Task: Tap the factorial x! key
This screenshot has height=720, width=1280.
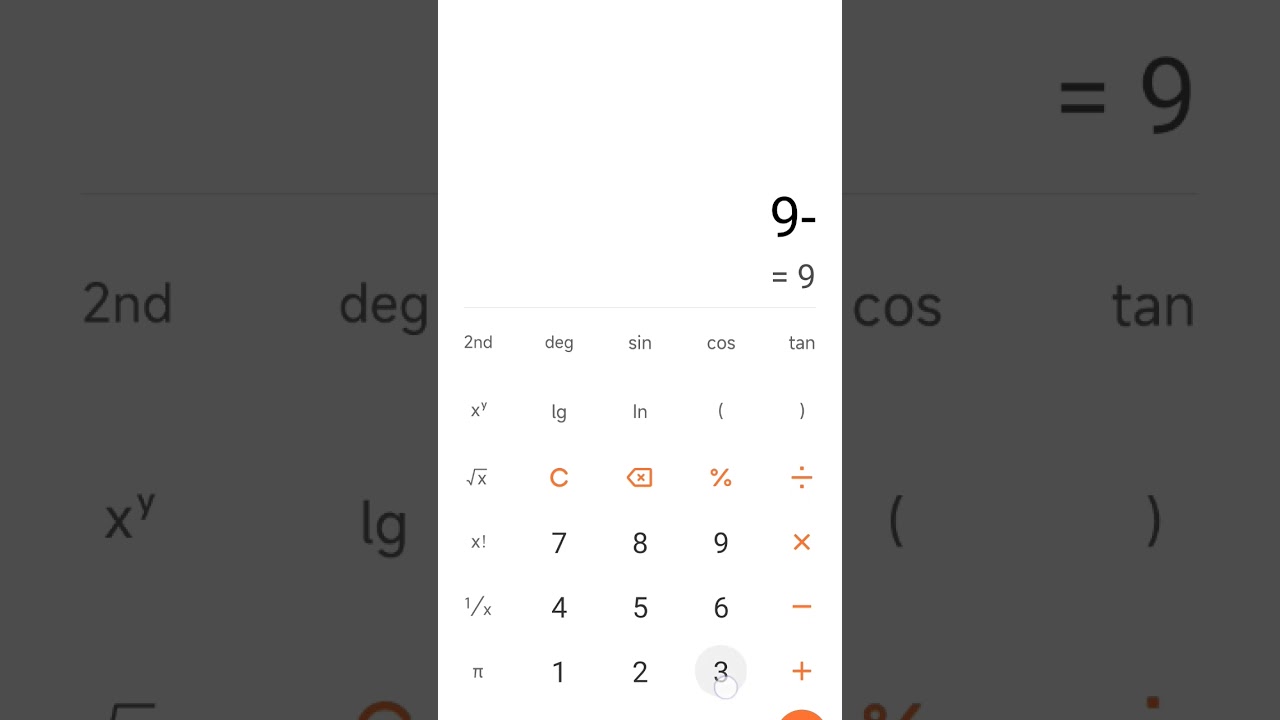Action: pos(478,542)
